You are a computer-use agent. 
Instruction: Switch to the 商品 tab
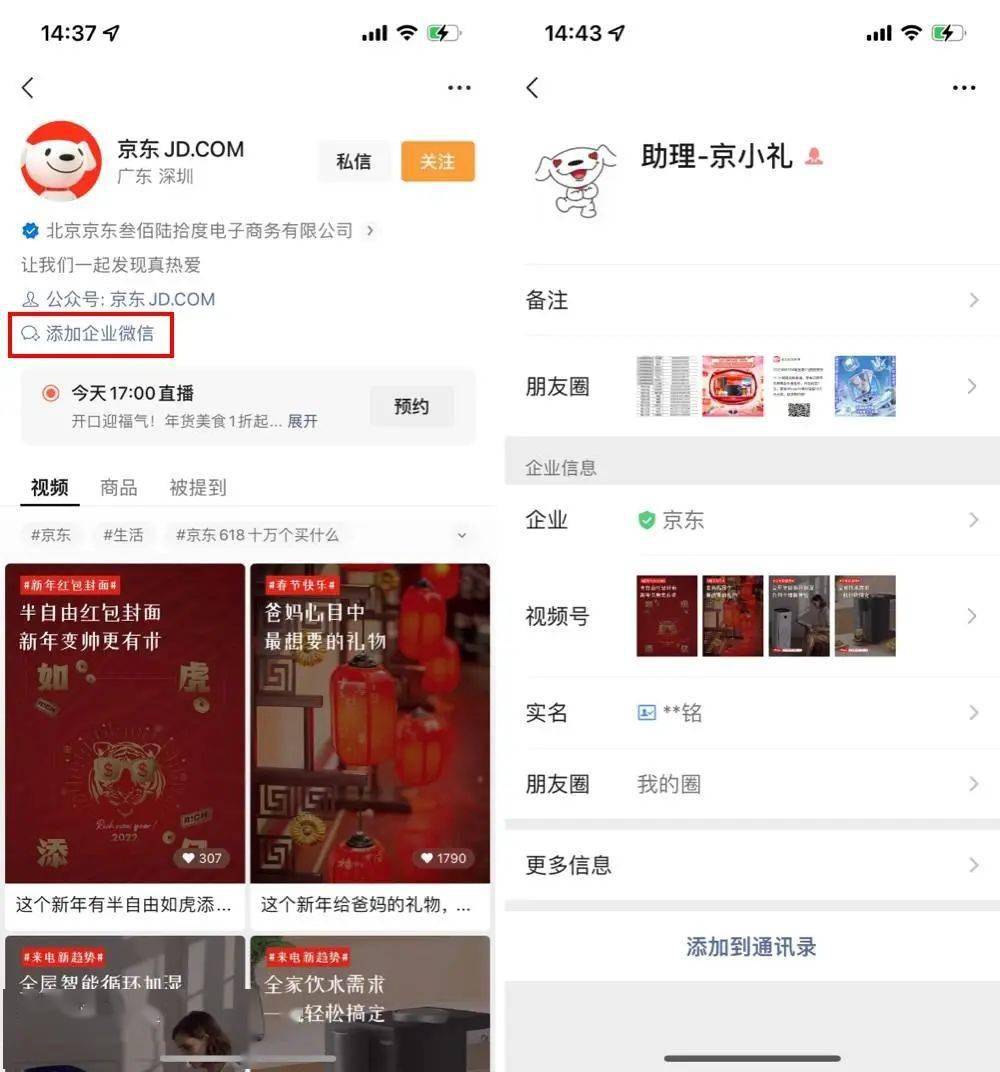click(x=120, y=487)
